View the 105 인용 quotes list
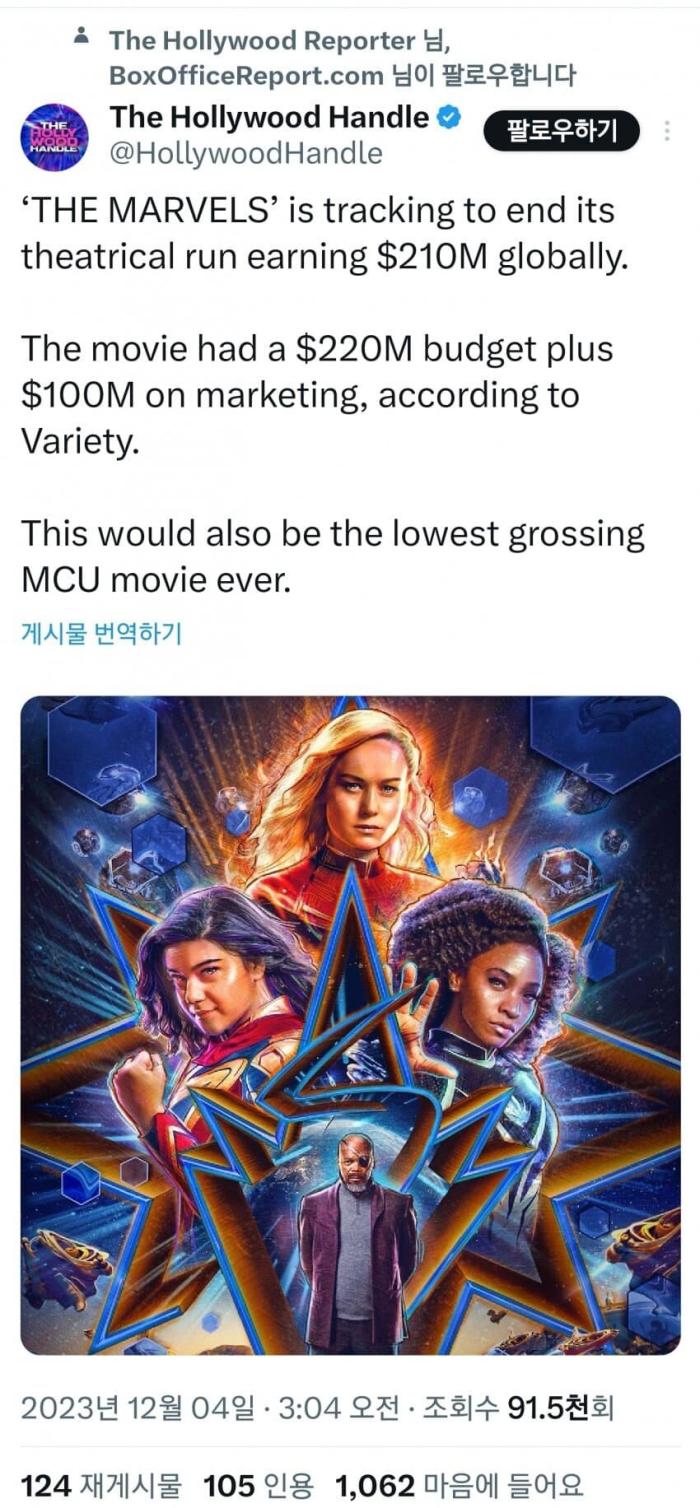This screenshot has width=700, height=1508. (x=258, y=1484)
